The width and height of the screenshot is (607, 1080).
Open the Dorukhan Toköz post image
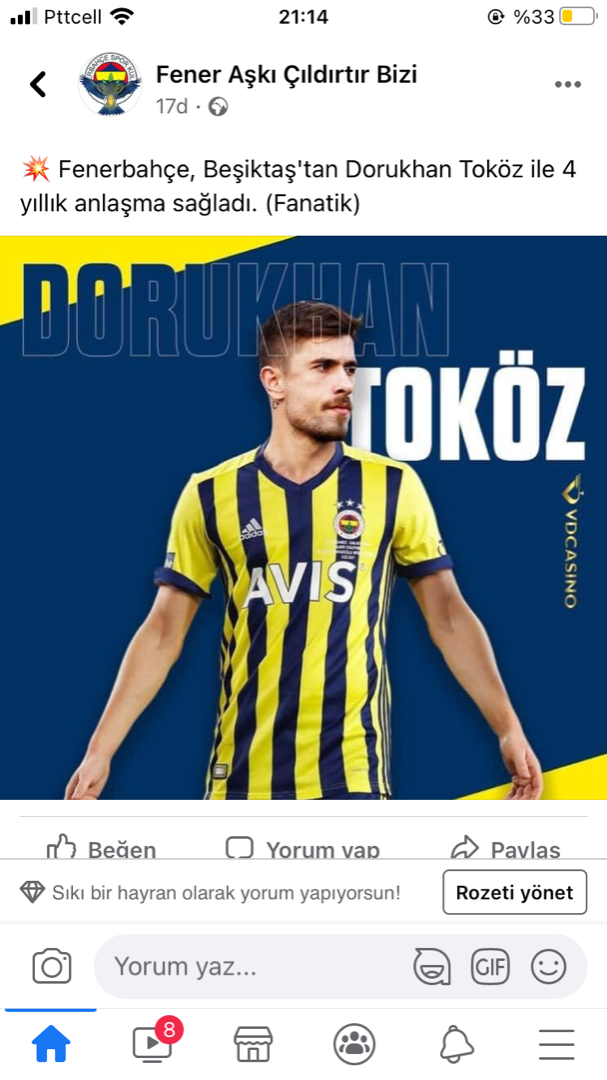point(303,517)
